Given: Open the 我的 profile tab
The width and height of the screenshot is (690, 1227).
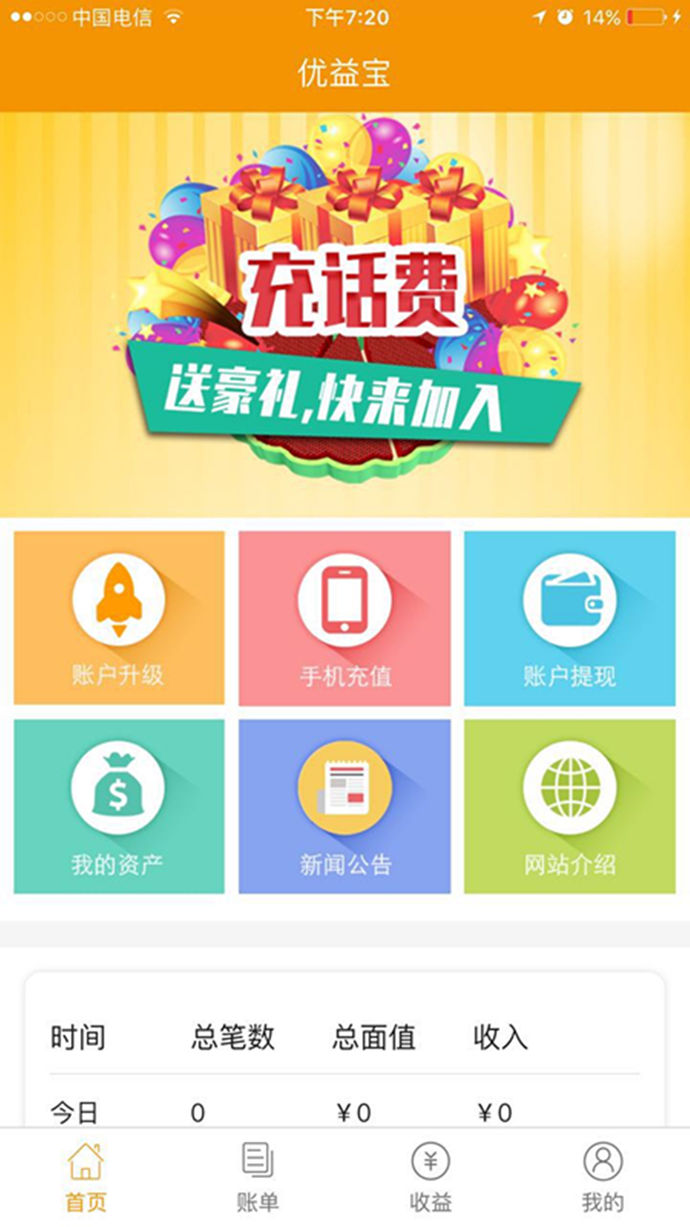Looking at the screenshot, I should (x=603, y=1177).
